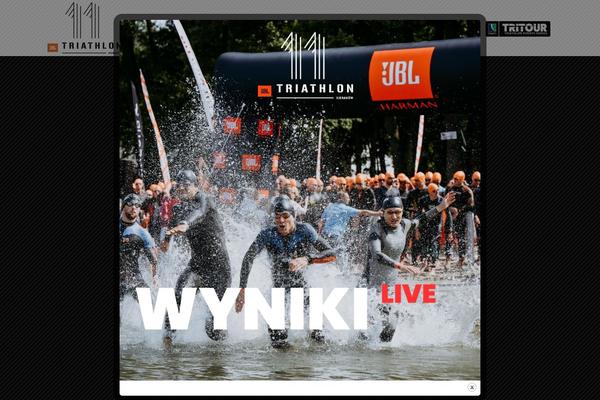Close the Wyniki Live popup

click(472, 387)
